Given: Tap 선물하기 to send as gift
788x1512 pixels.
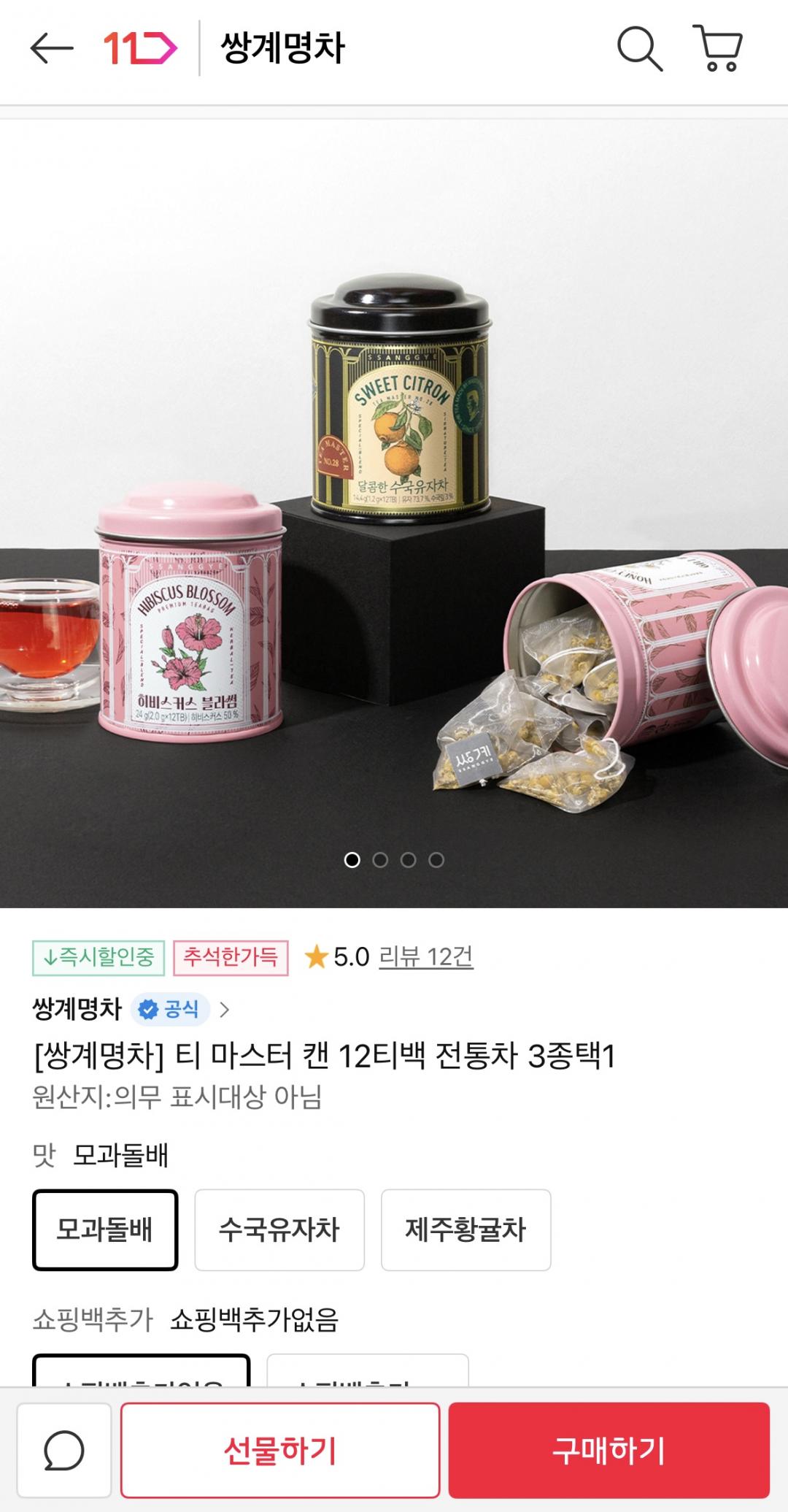Looking at the screenshot, I should 280,1451.
